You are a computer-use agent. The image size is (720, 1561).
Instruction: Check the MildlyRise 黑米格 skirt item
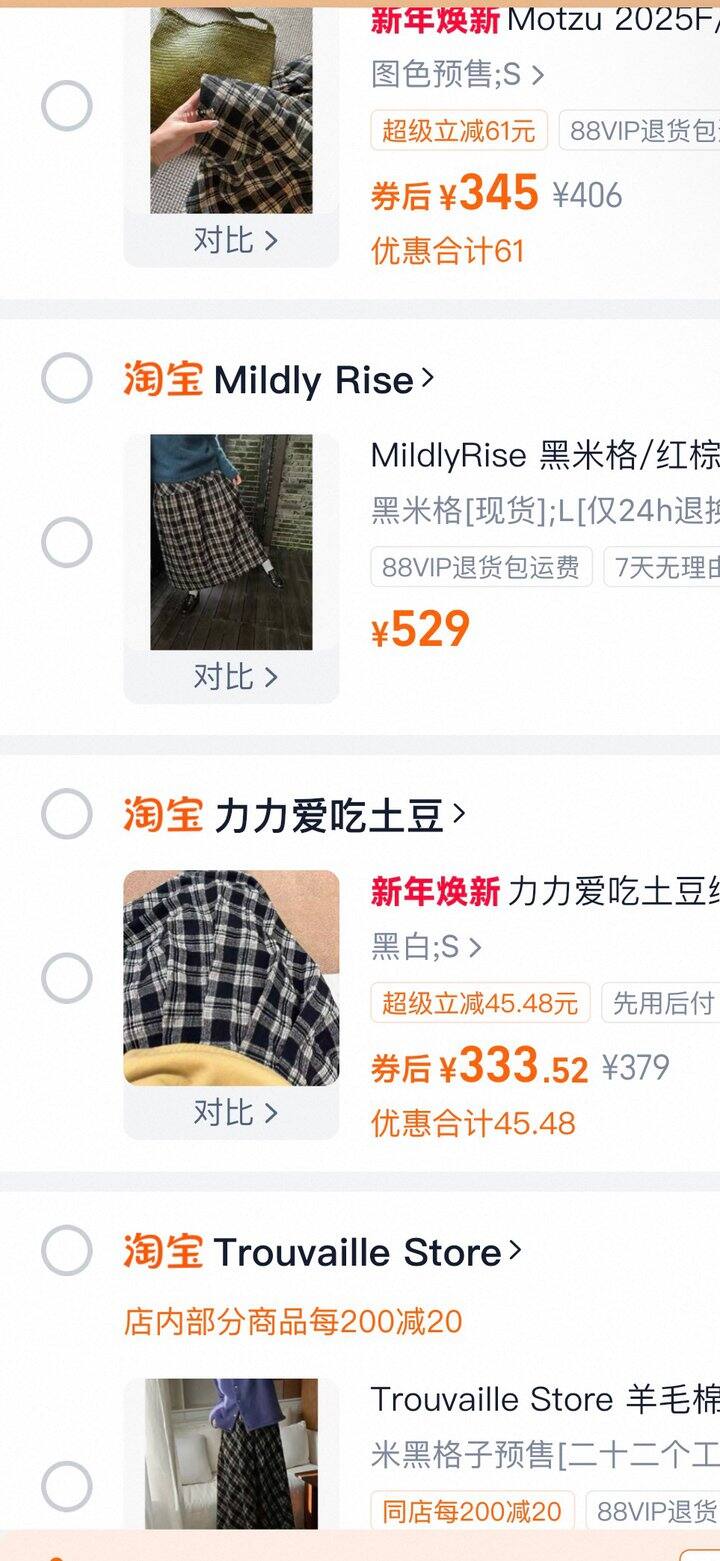(x=67, y=542)
